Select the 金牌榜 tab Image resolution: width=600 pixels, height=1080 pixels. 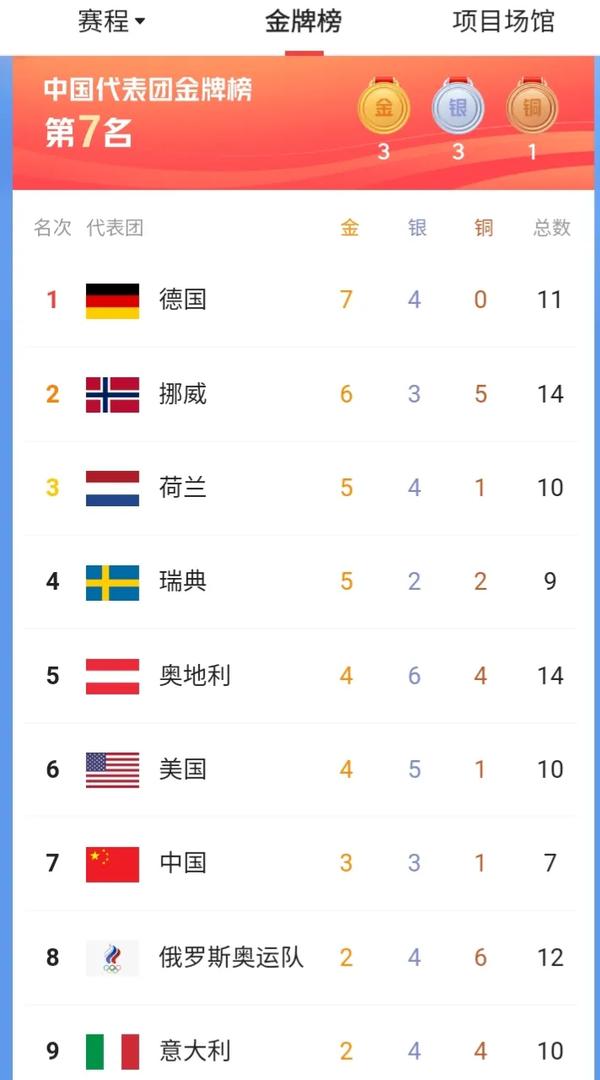coord(303,21)
